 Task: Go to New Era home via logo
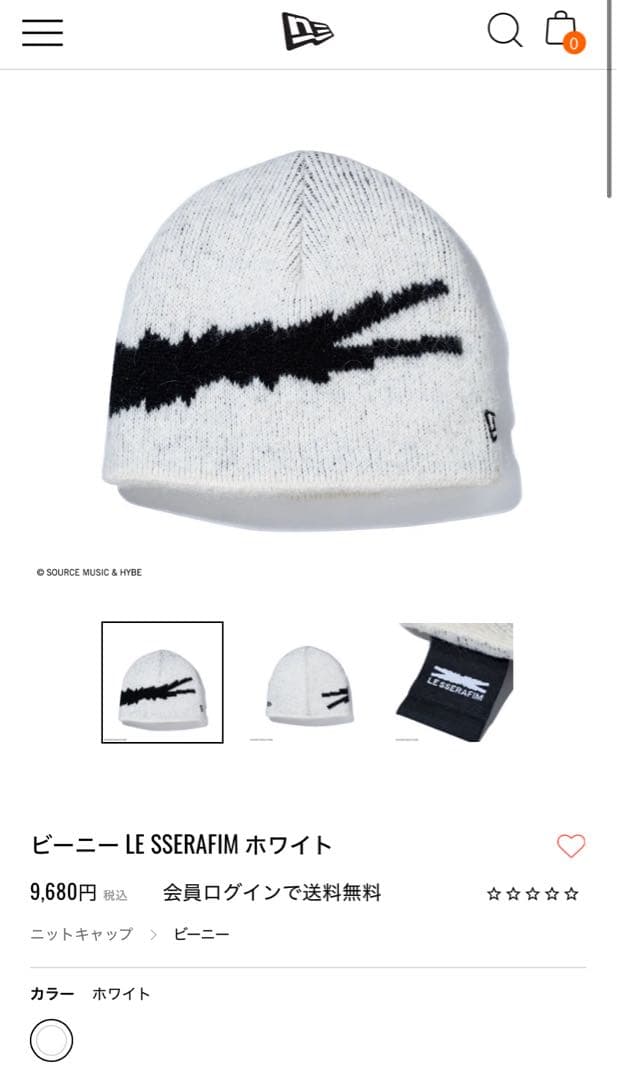pos(307,31)
